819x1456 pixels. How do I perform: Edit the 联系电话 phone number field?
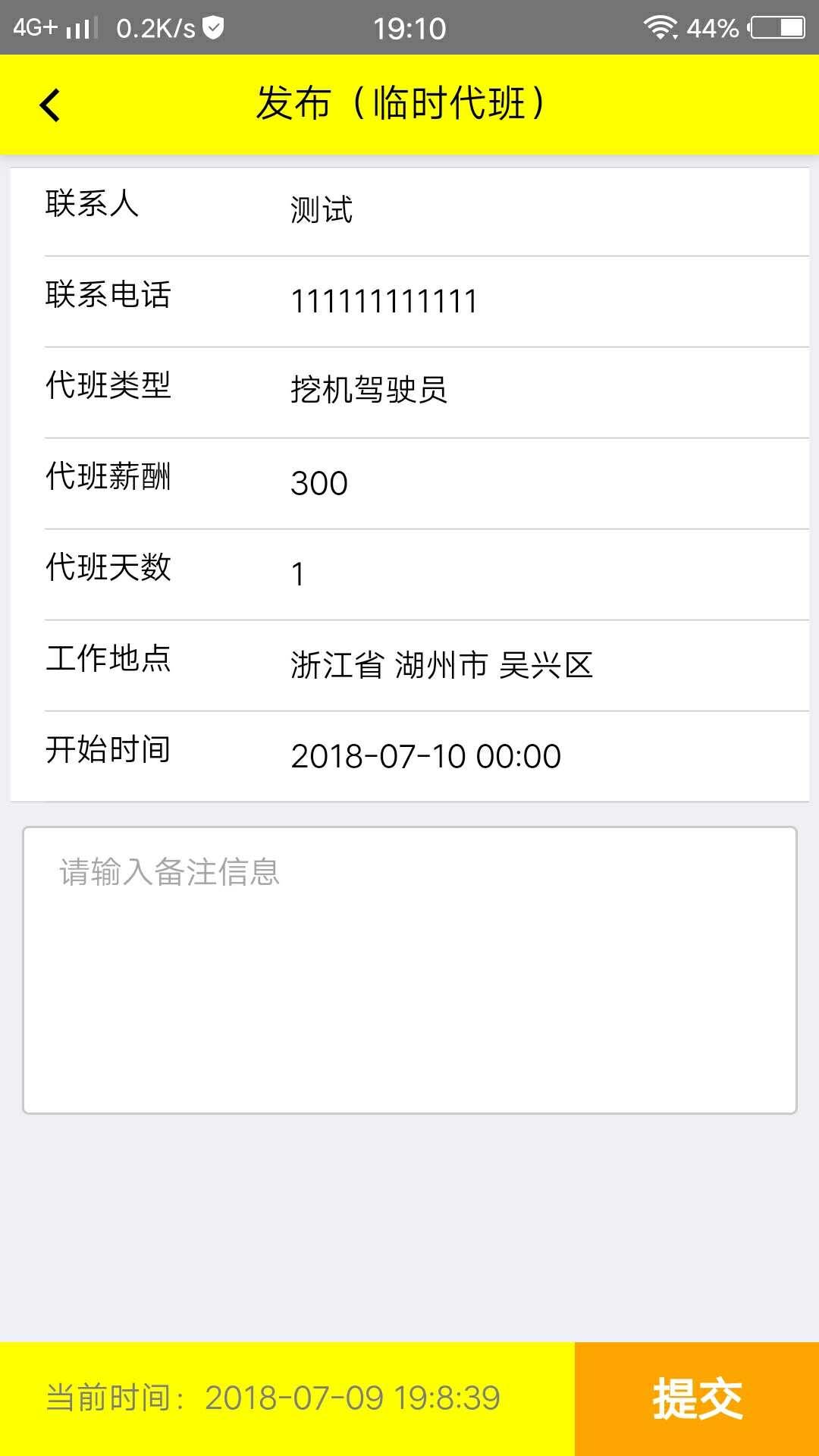click(x=409, y=298)
